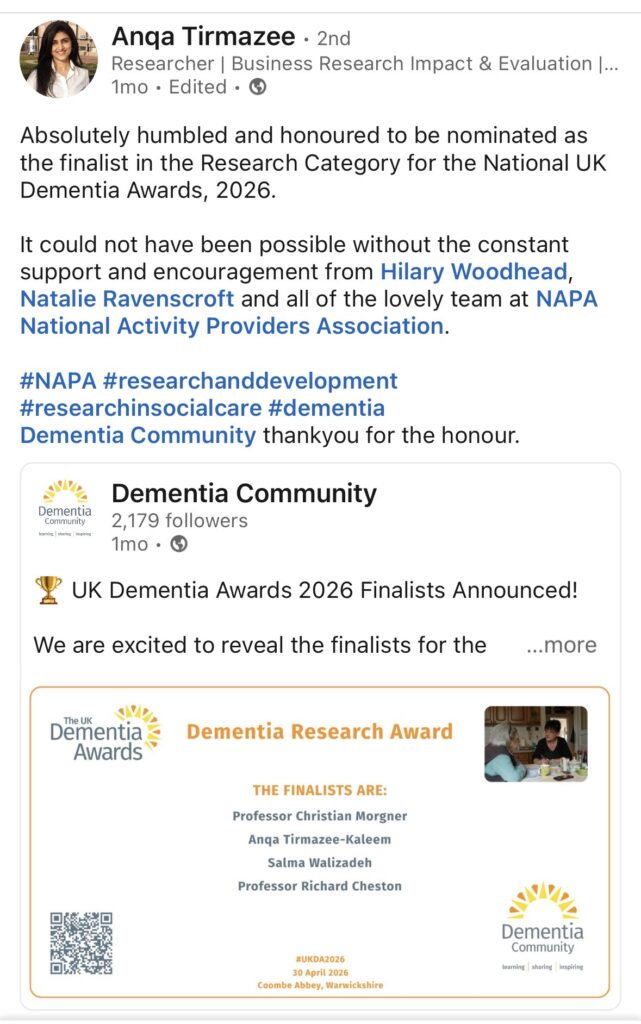The image size is (641, 1024).
Task: Tap the Dementia Community logo in shared post
Action: 65,509
